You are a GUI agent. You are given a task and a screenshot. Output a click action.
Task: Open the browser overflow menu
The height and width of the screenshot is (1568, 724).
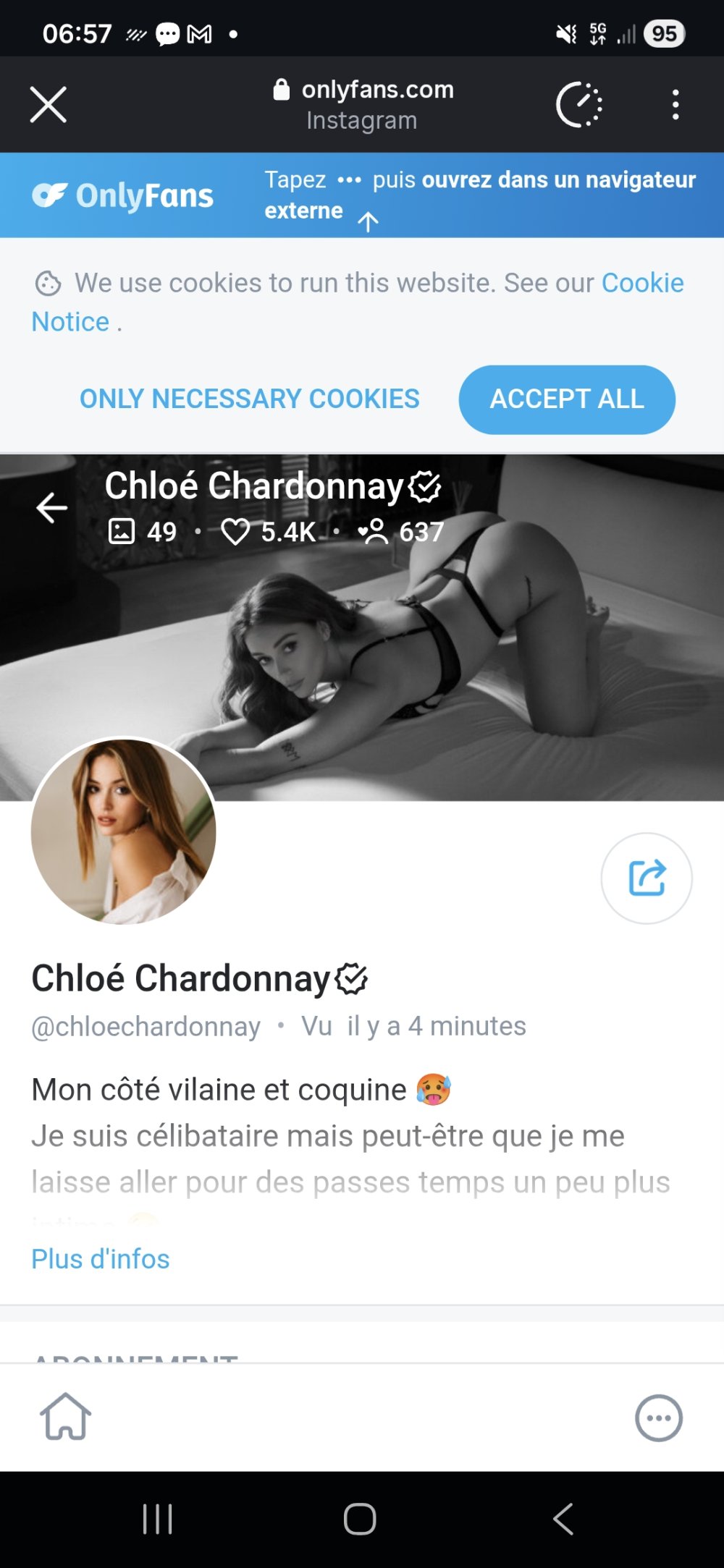pyautogui.click(x=675, y=105)
